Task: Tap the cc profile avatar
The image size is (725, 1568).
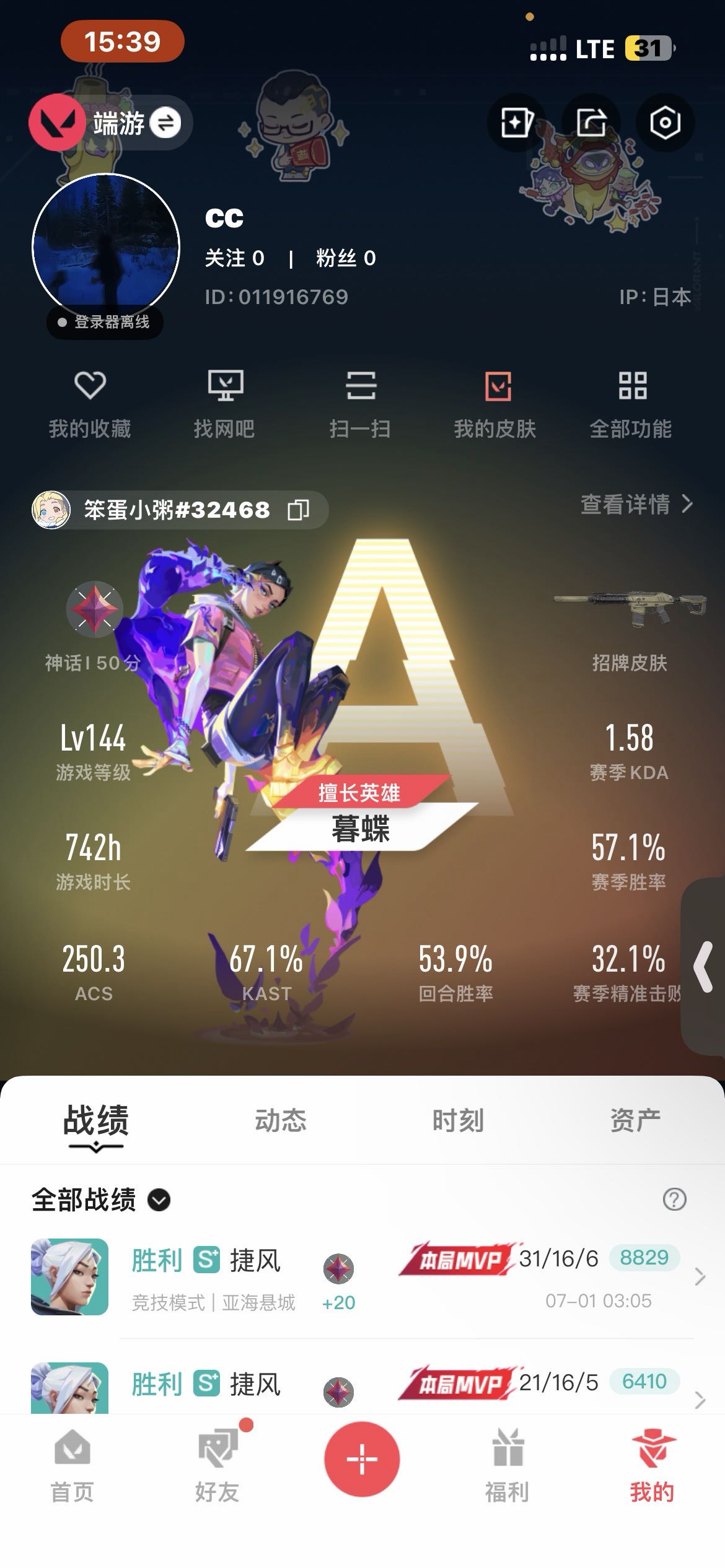Action: pyautogui.click(x=106, y=248)
